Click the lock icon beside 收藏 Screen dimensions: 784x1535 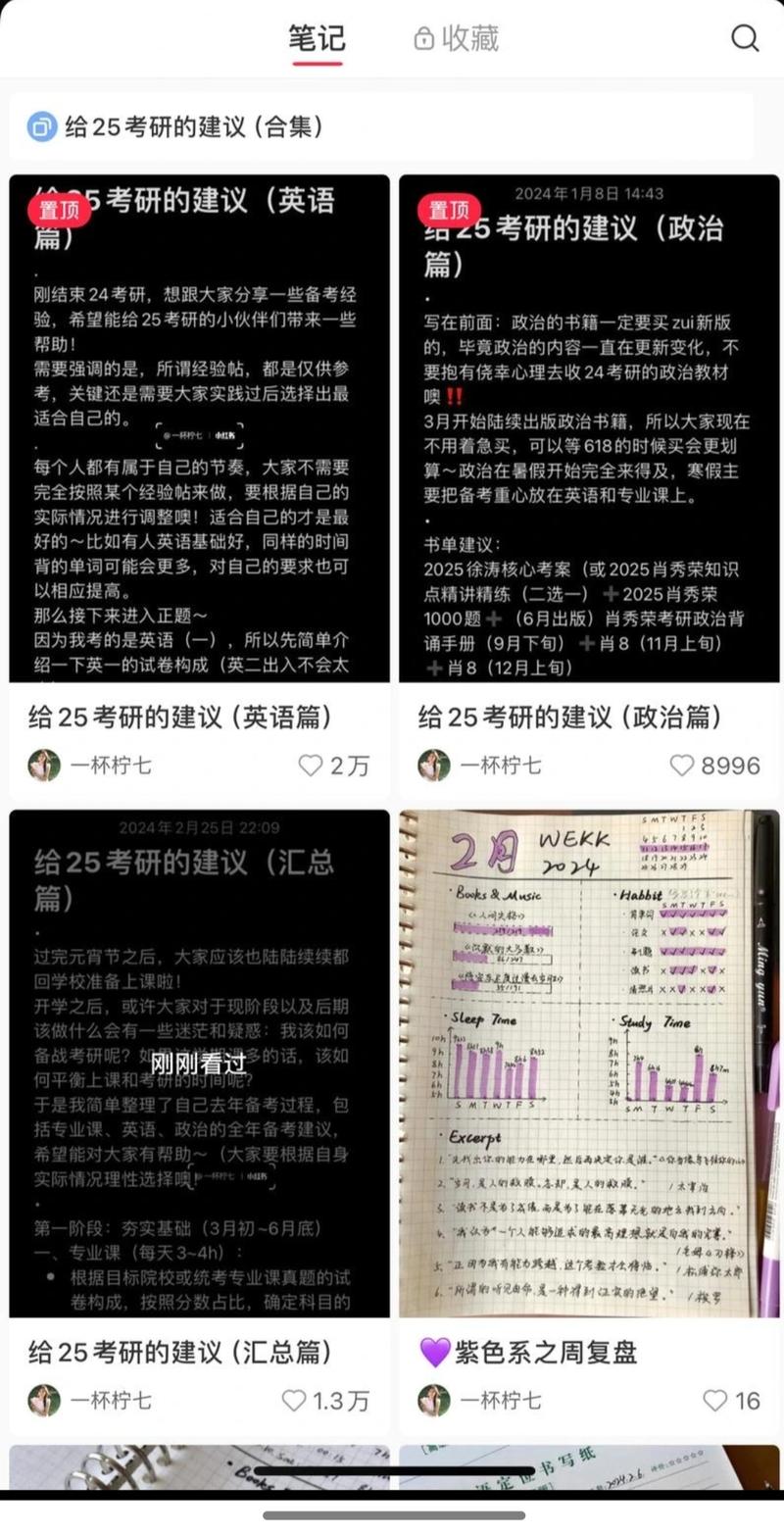click(x=423, y=38)
